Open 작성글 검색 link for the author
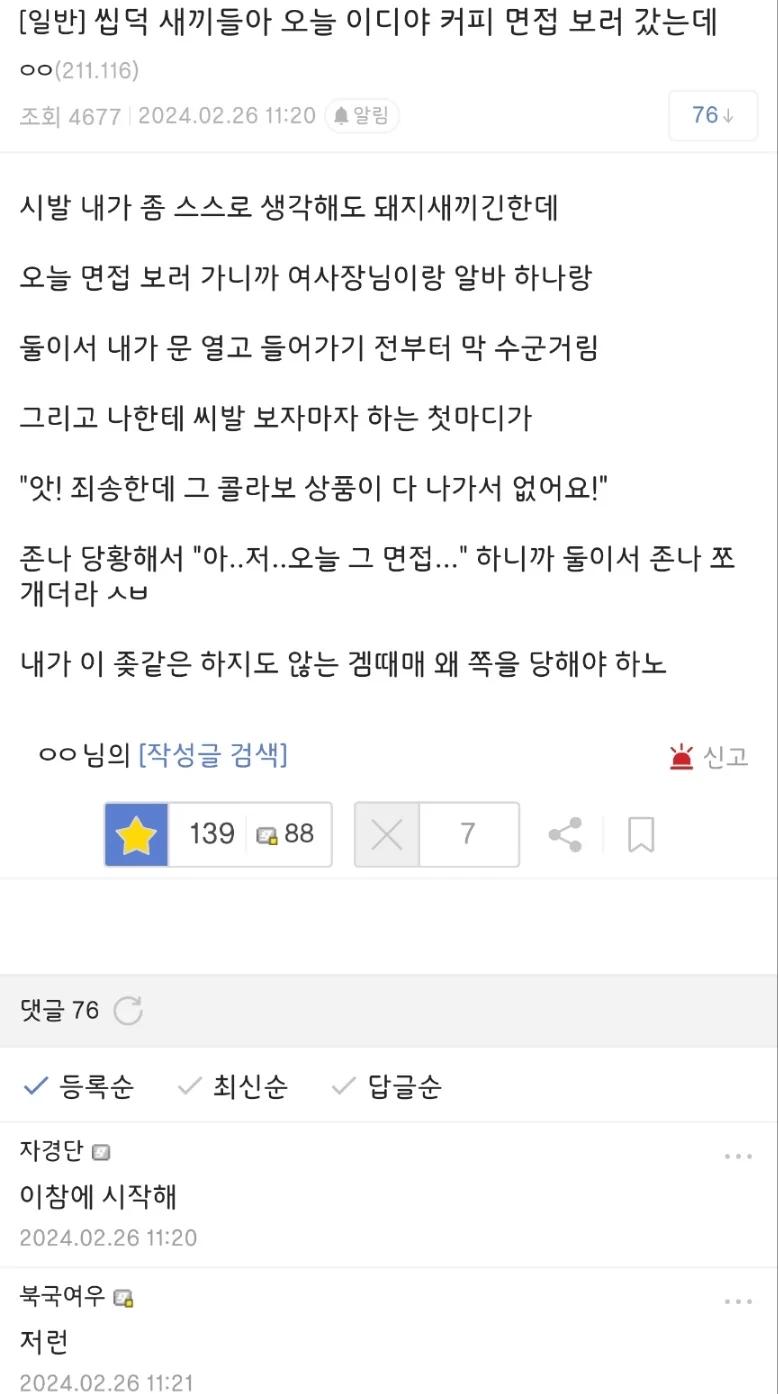Screen dimensions: 778x1394 click(213, 755)
